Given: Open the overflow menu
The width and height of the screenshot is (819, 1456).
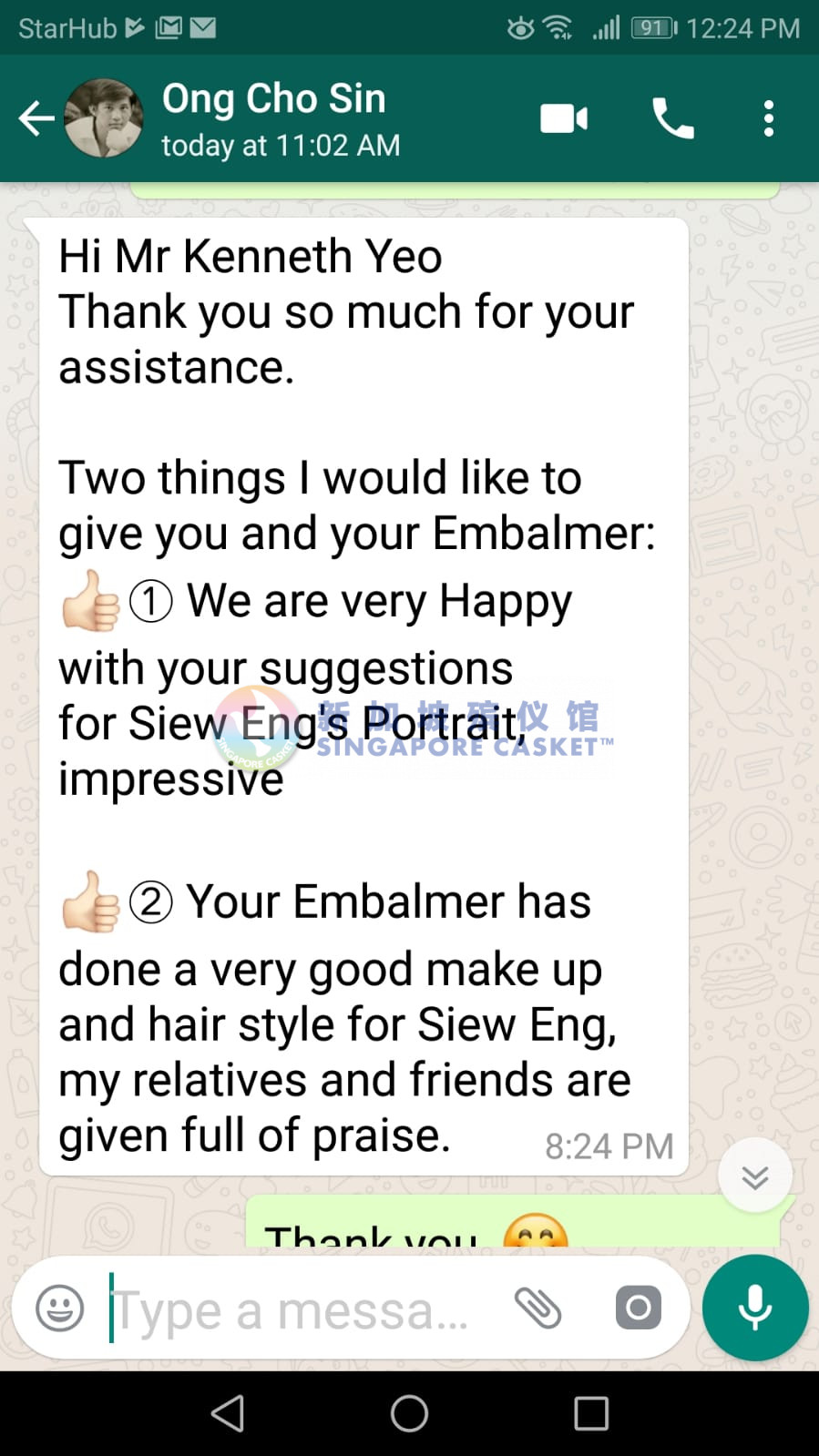Looking at the screenshot, I should coord(769,118).
